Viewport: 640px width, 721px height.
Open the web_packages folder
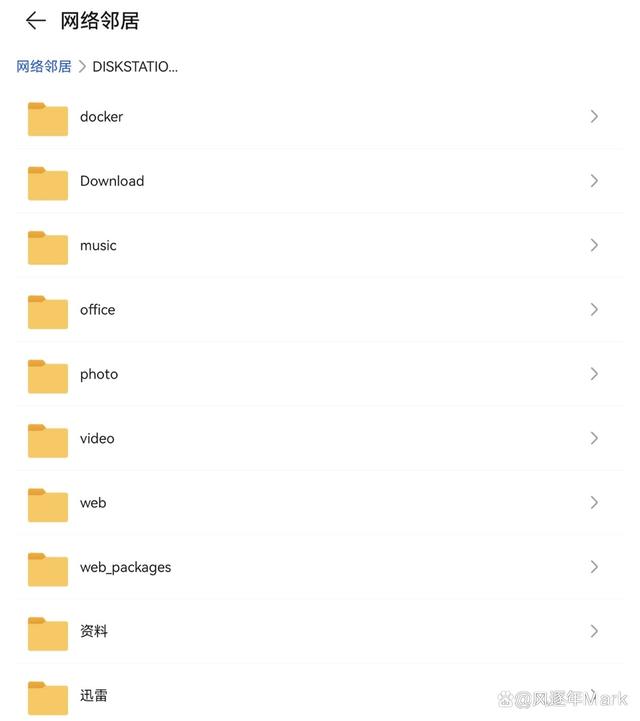tap(125, 567)
